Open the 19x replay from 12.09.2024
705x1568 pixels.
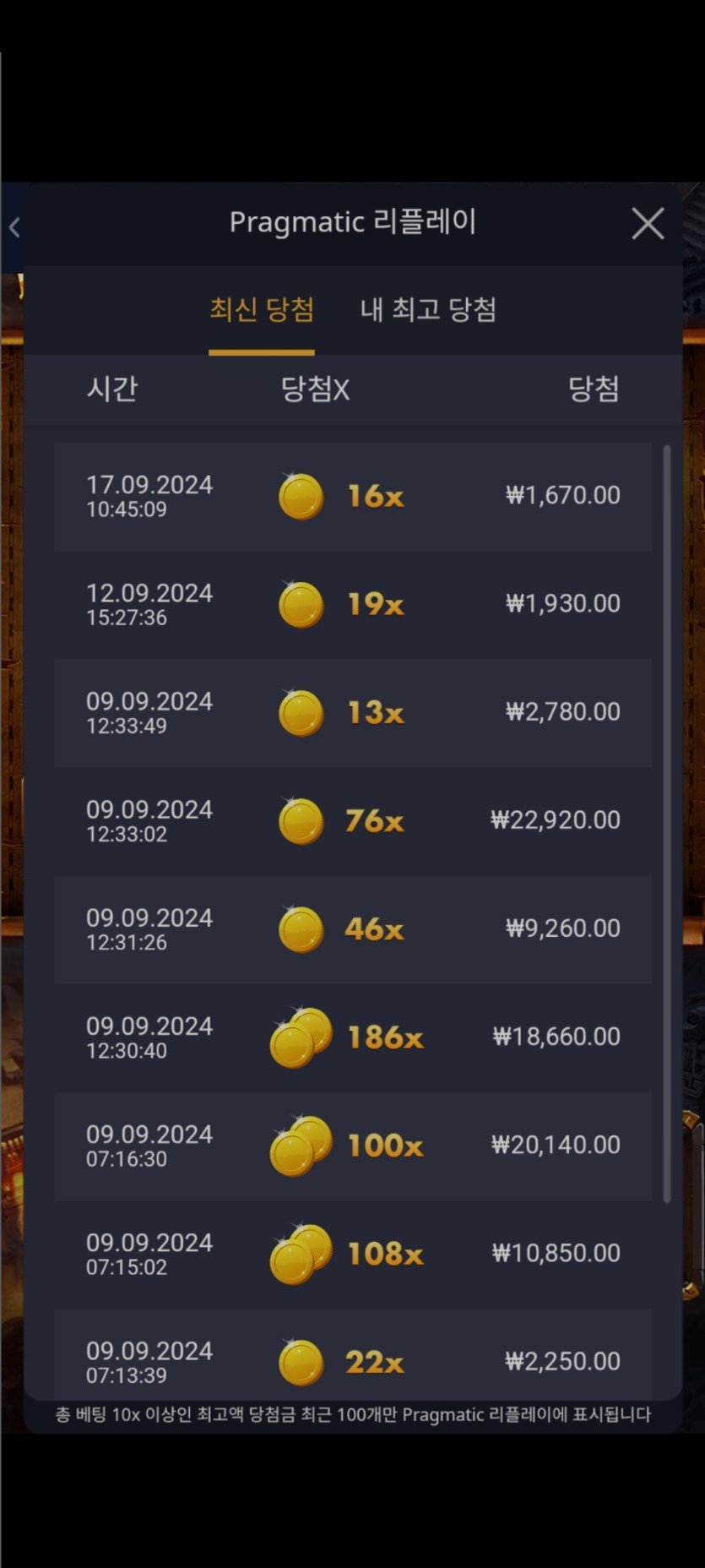coord(352,605)
